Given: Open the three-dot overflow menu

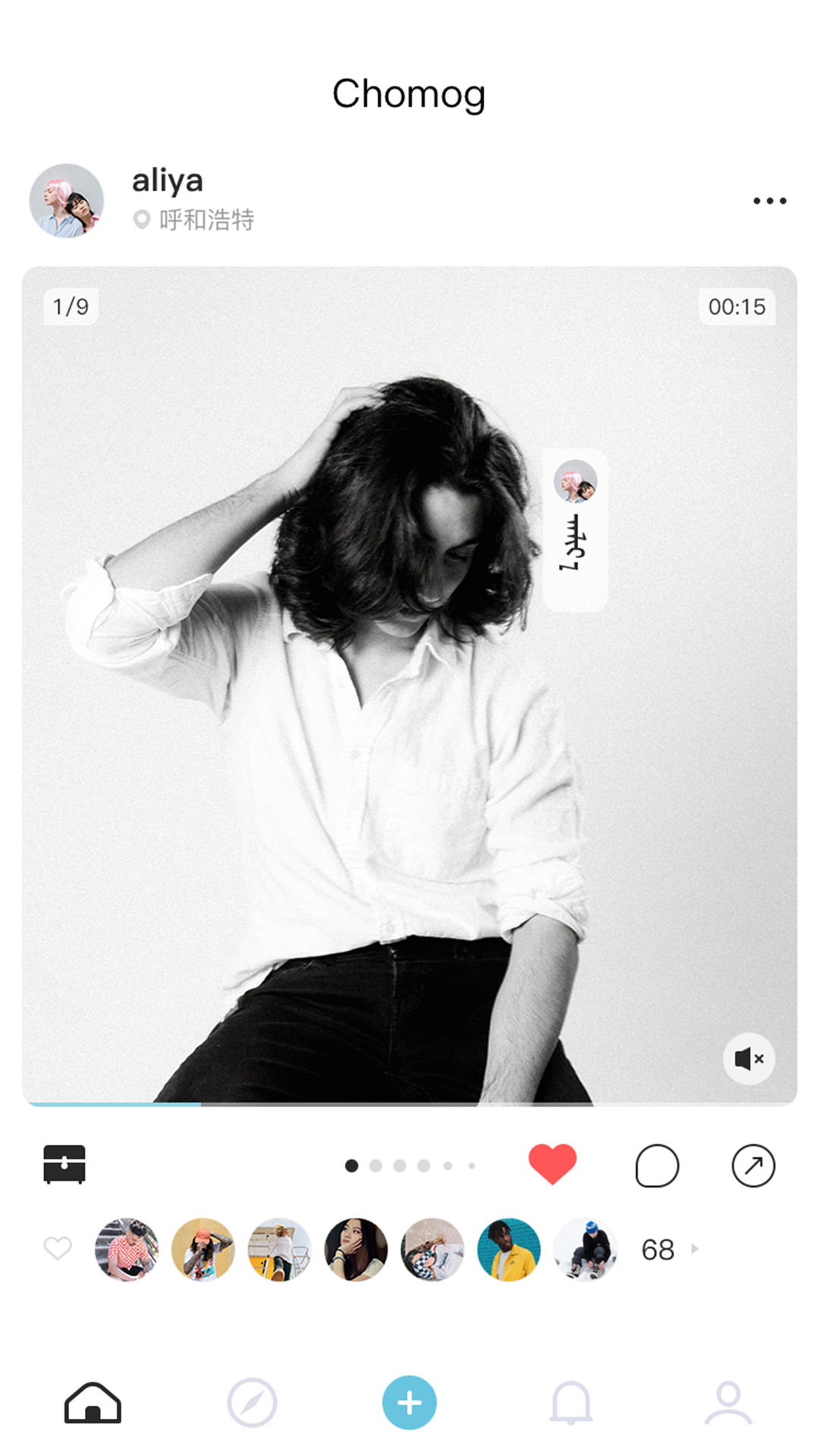Looking at the screenshot, I should pyautogui.click(x=769, y=201).
